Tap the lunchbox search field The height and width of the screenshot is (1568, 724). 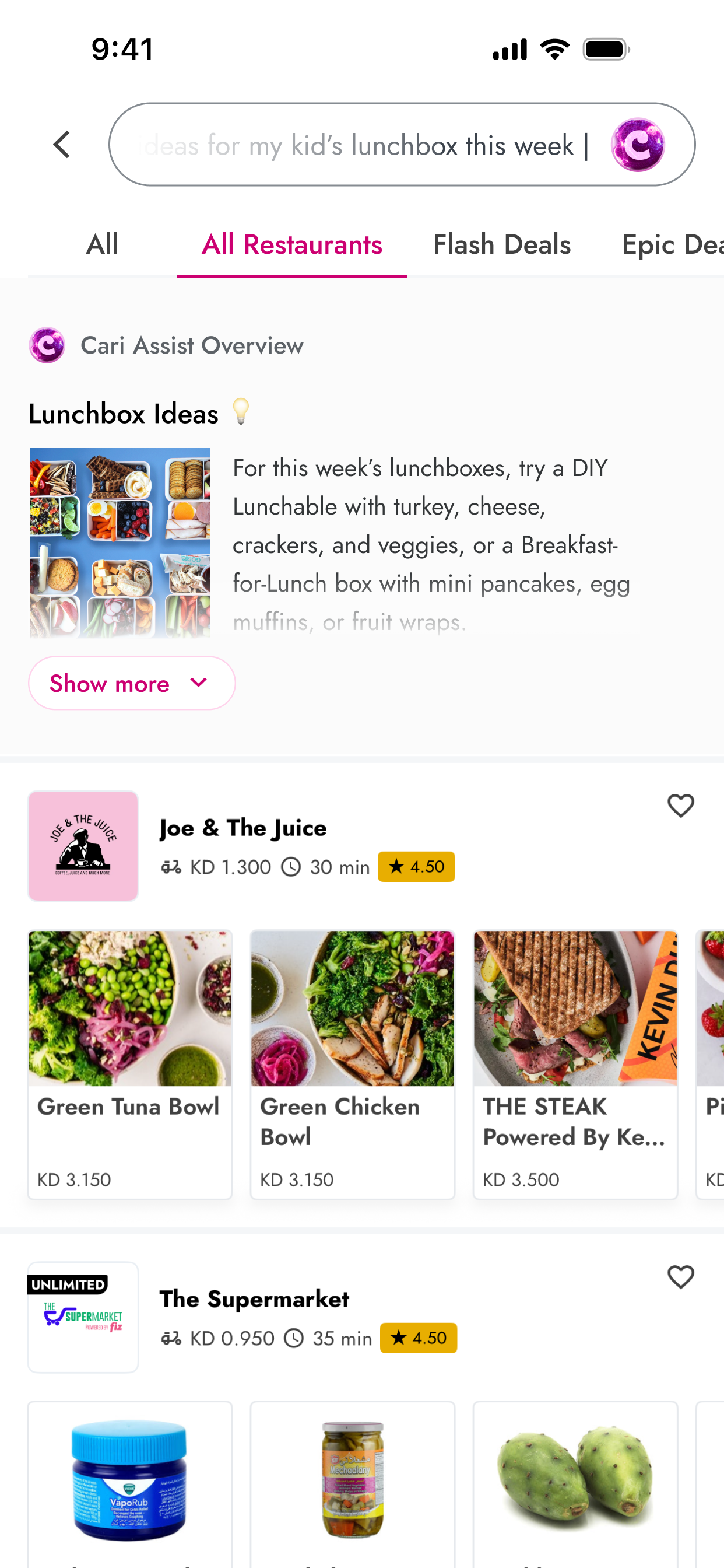[363, 145]
